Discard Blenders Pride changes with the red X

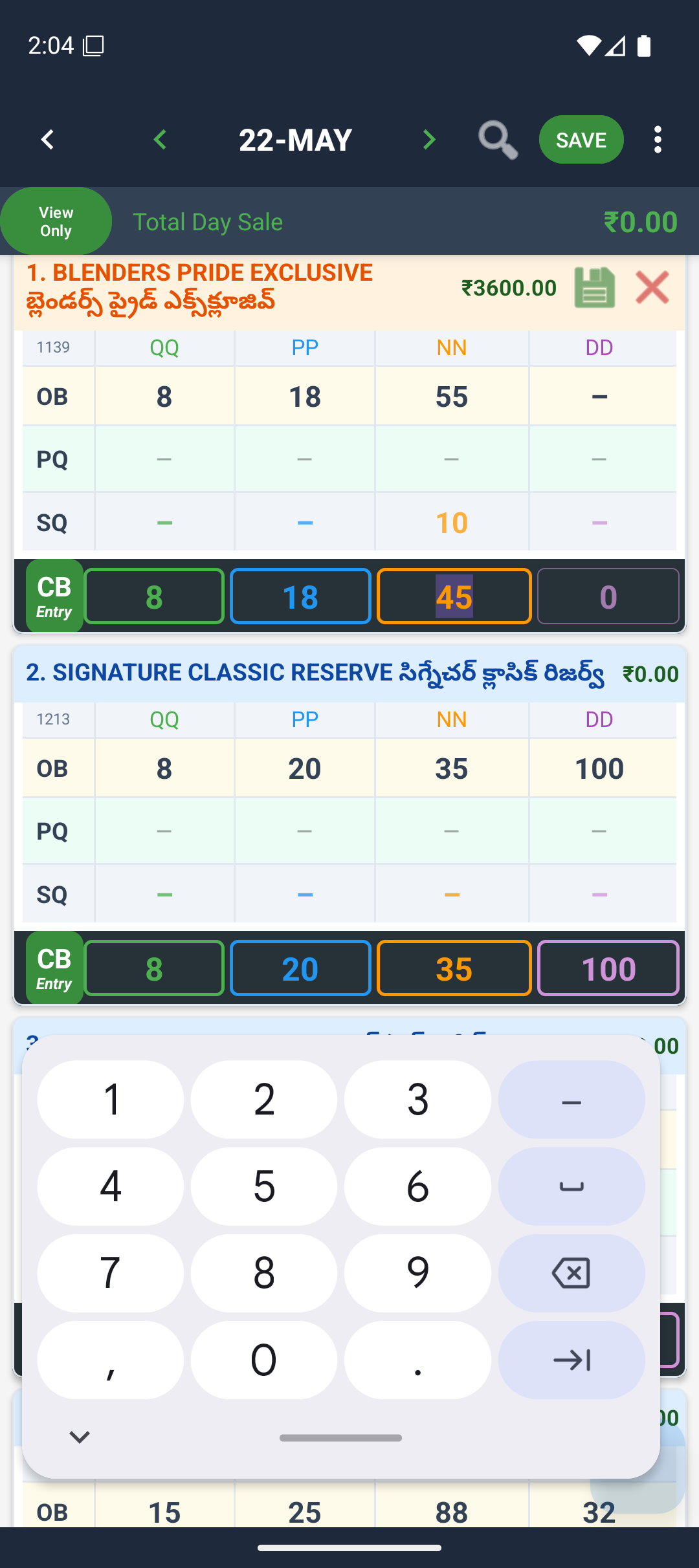652,287
